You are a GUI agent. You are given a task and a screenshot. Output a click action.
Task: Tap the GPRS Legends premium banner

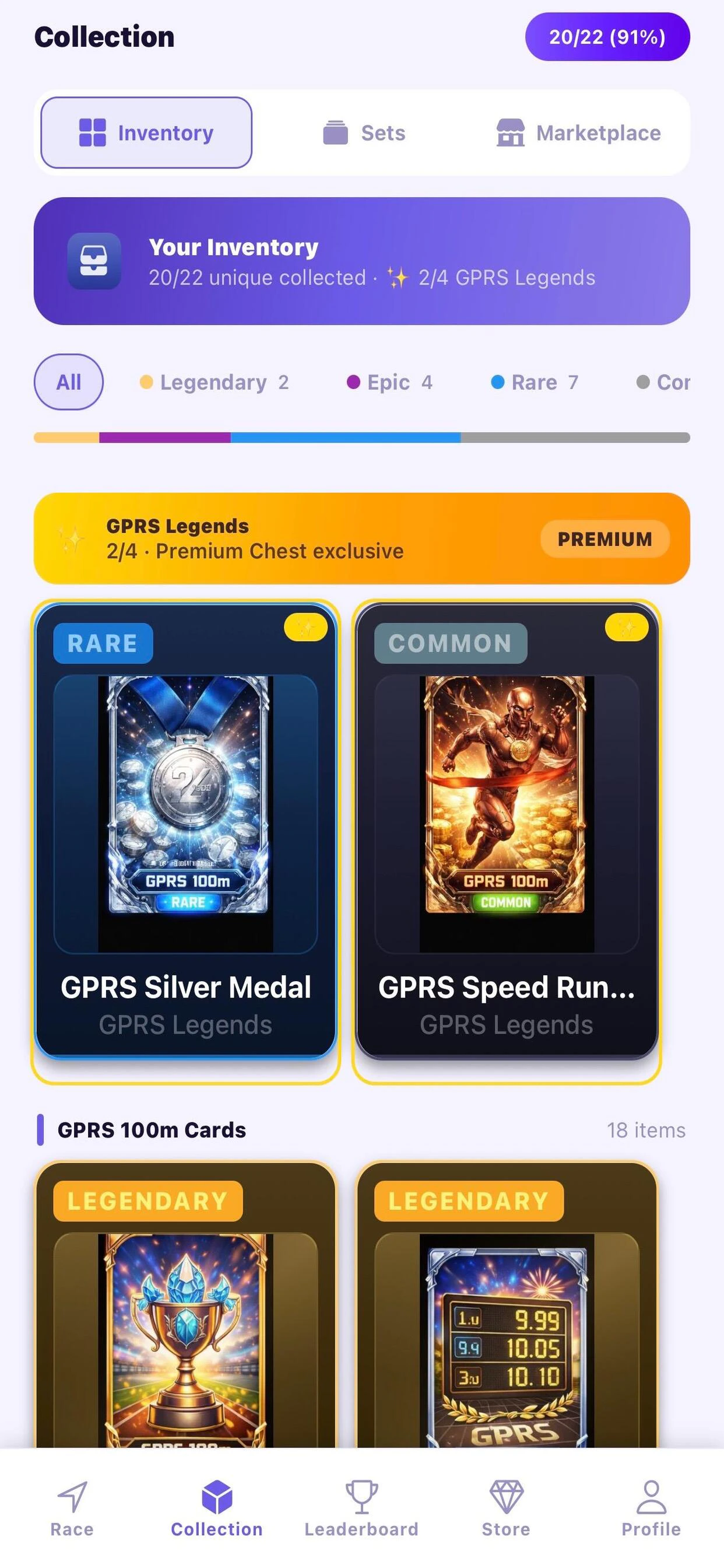(x=362, y=538)
